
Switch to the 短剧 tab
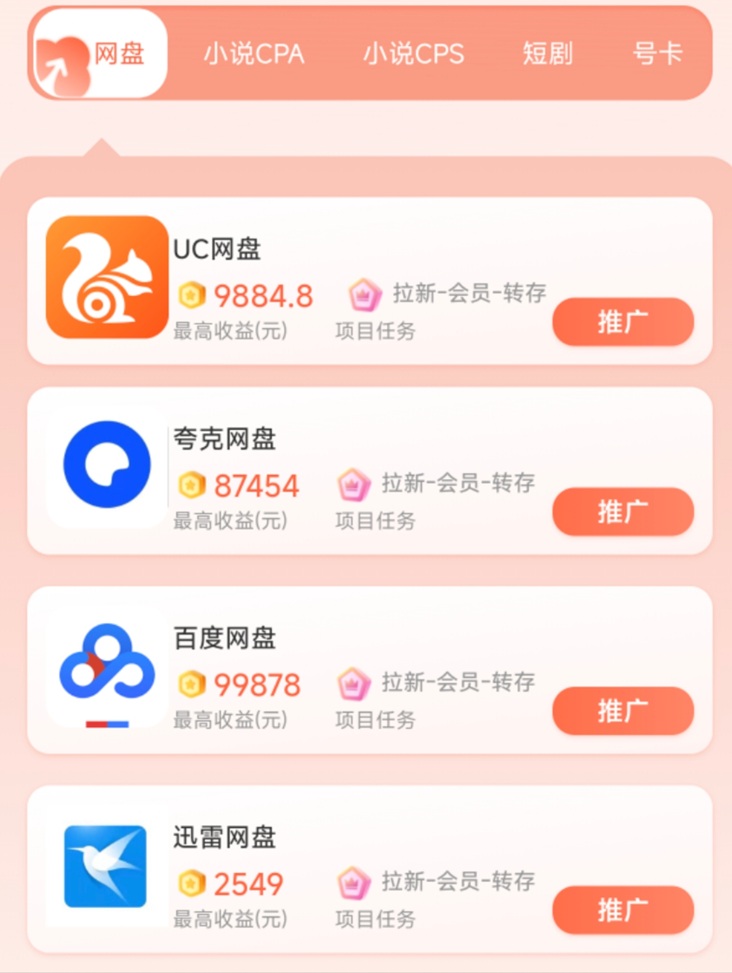pyautogui.click(x=547, y=54)
